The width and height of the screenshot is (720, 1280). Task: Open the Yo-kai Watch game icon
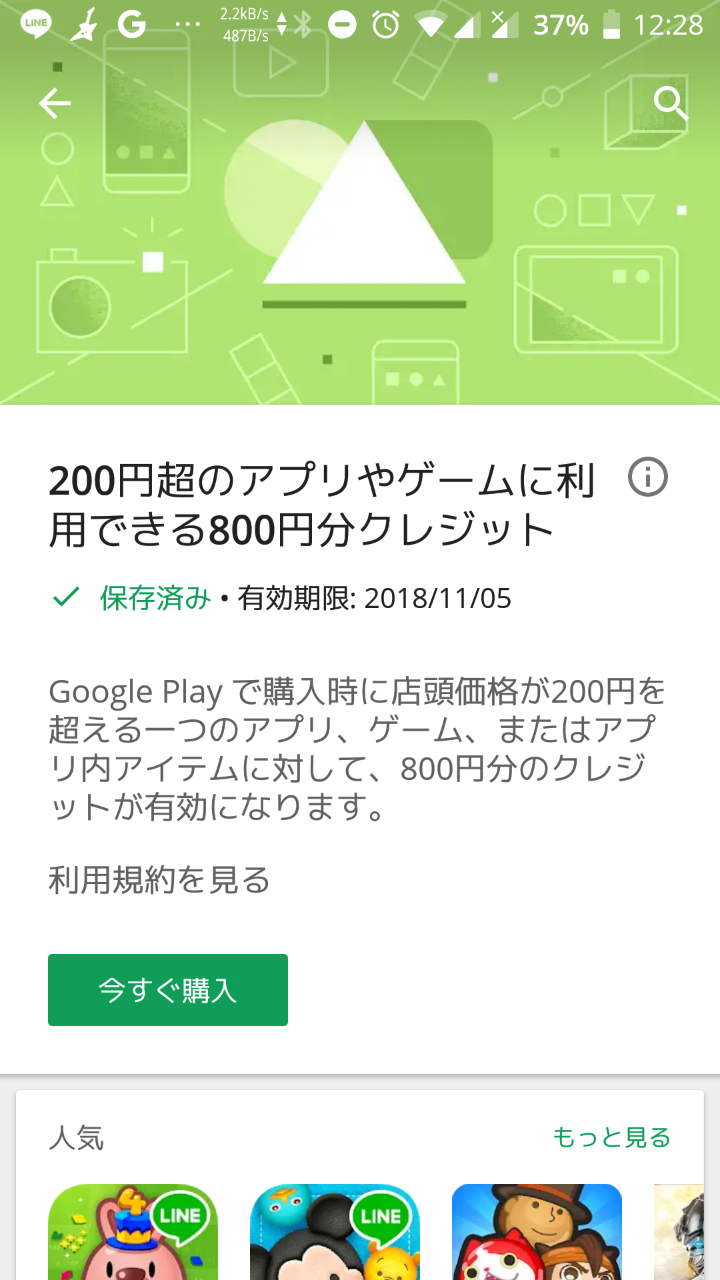pos(537,1232)
